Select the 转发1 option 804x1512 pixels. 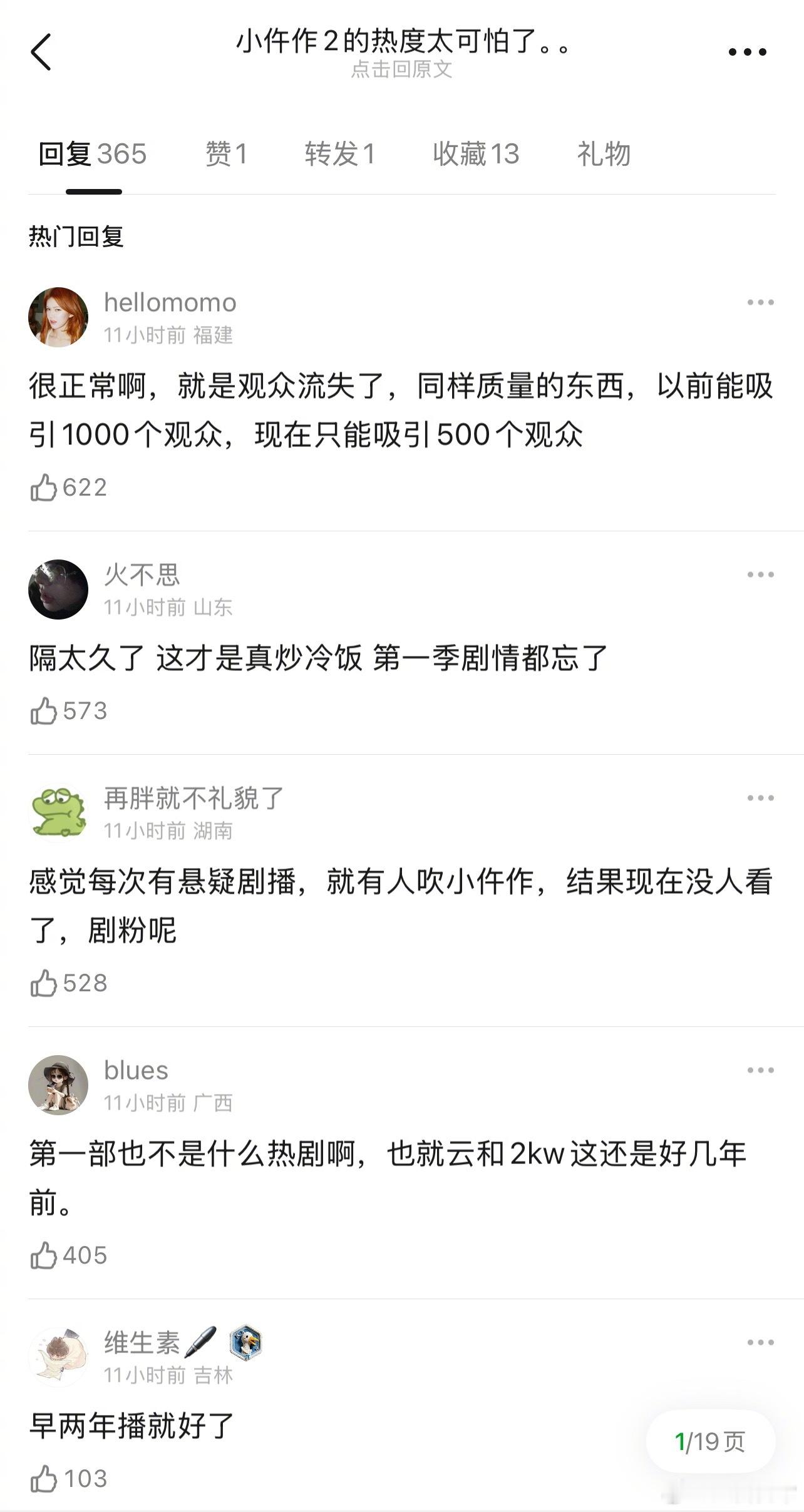tap(339, 153)
